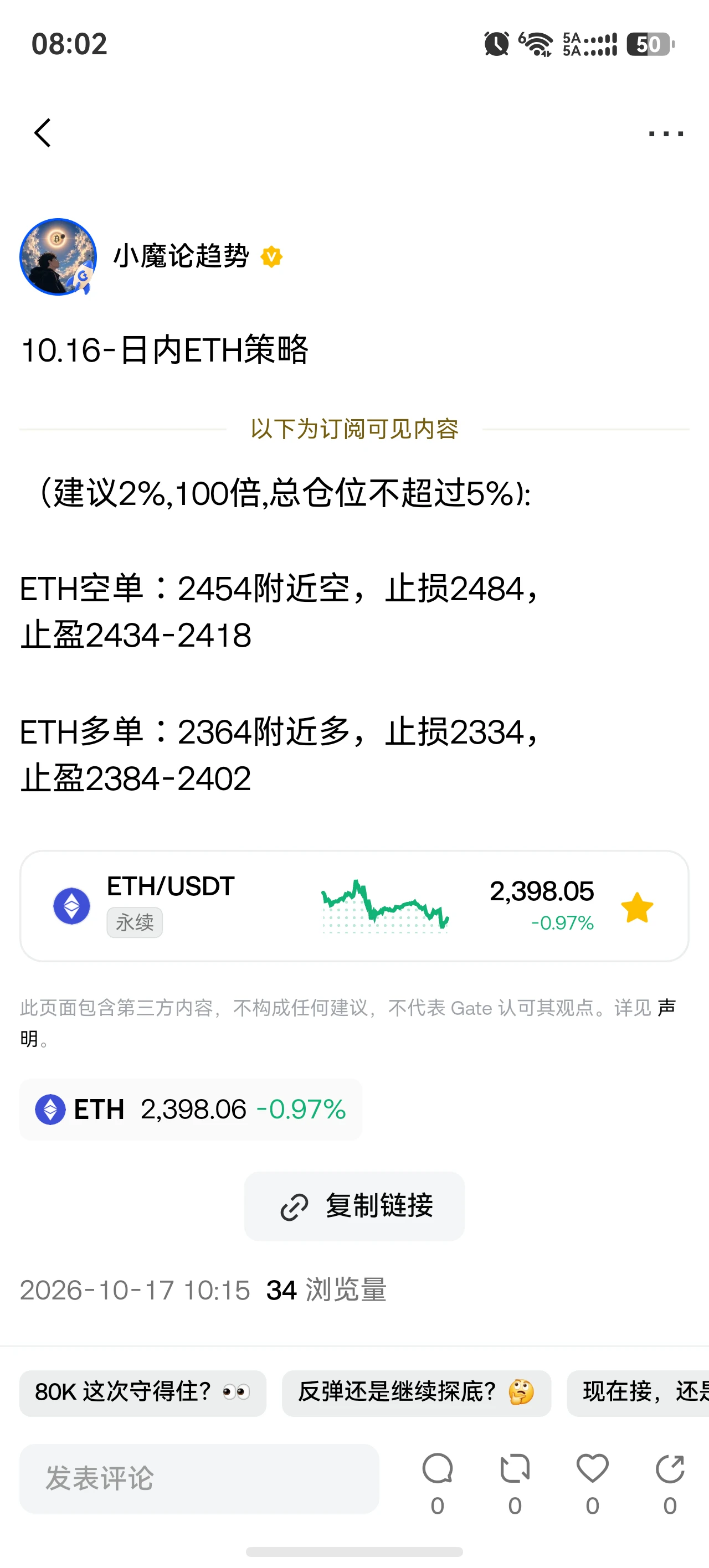
Task: Select the "80K 这次守得住?" topic chip
Action: pos(143,1392)
